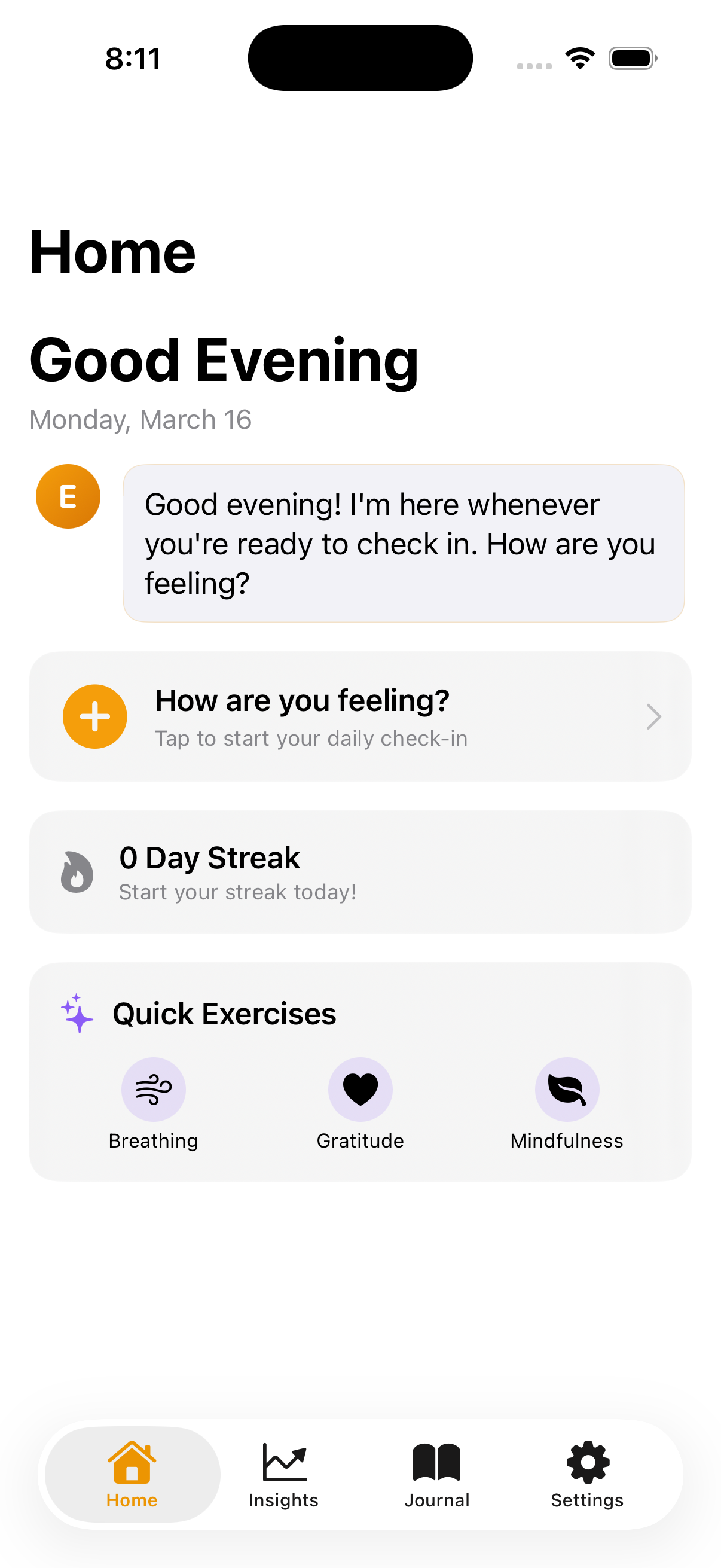Open the Journal tab
The width and height of the screenshot is (721, 1568).
click(436, 1474)
